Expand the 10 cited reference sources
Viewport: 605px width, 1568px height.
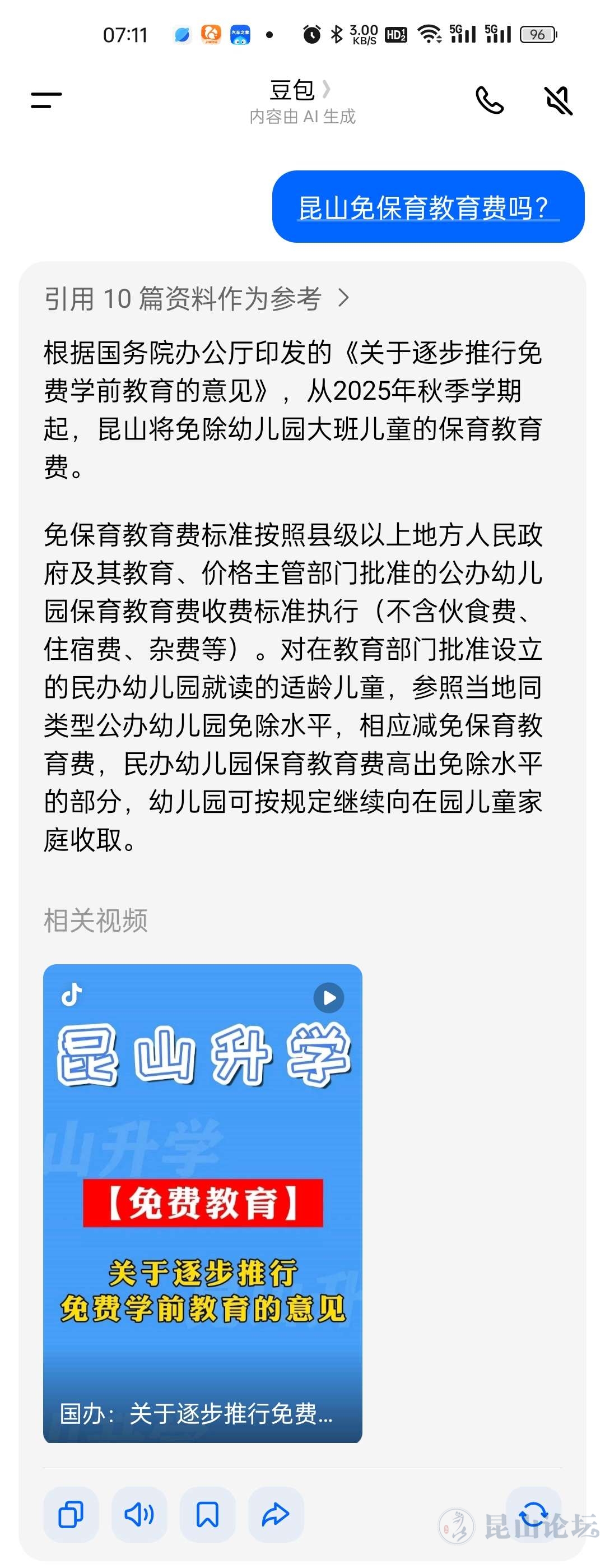pos(197,298)
